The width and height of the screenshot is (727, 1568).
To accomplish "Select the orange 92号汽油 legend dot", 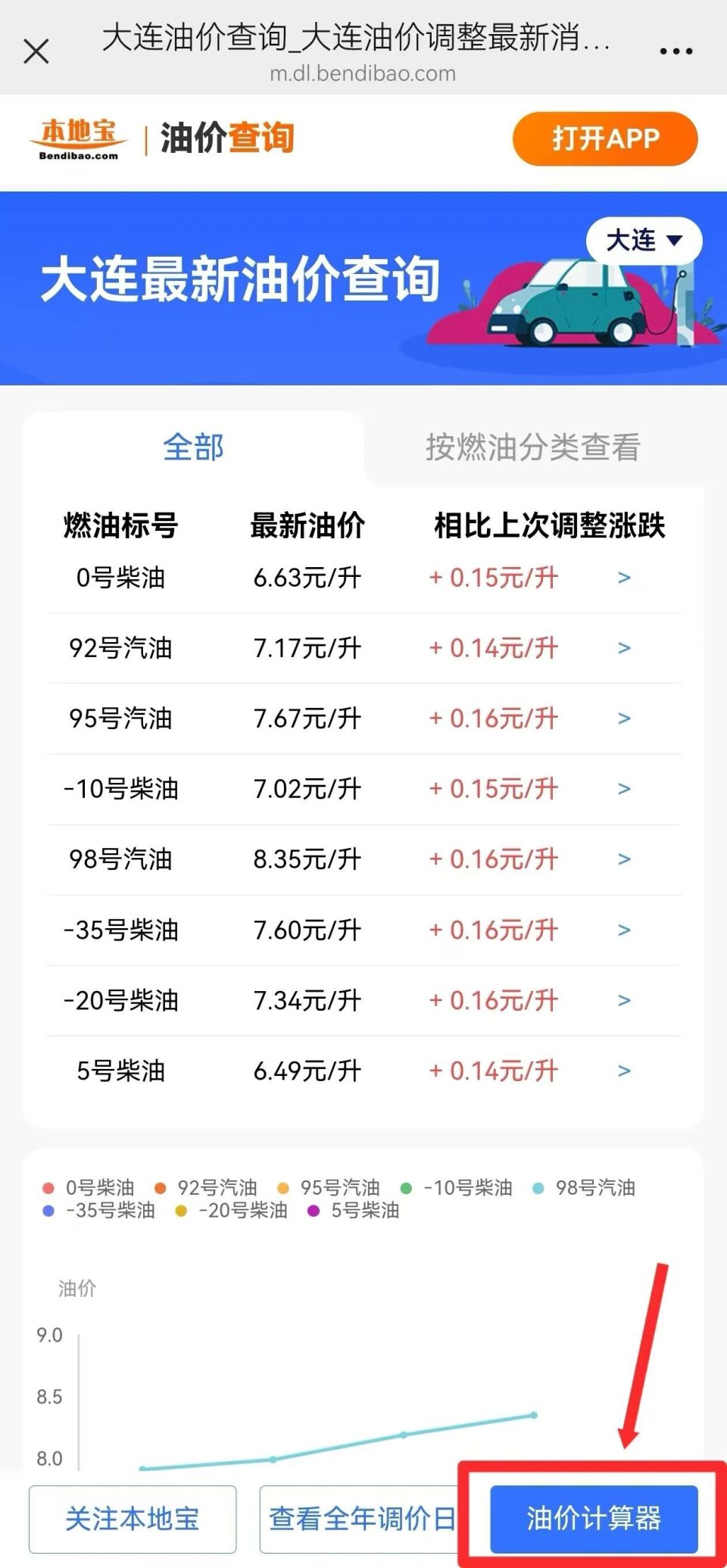I will coord(161,1188).
